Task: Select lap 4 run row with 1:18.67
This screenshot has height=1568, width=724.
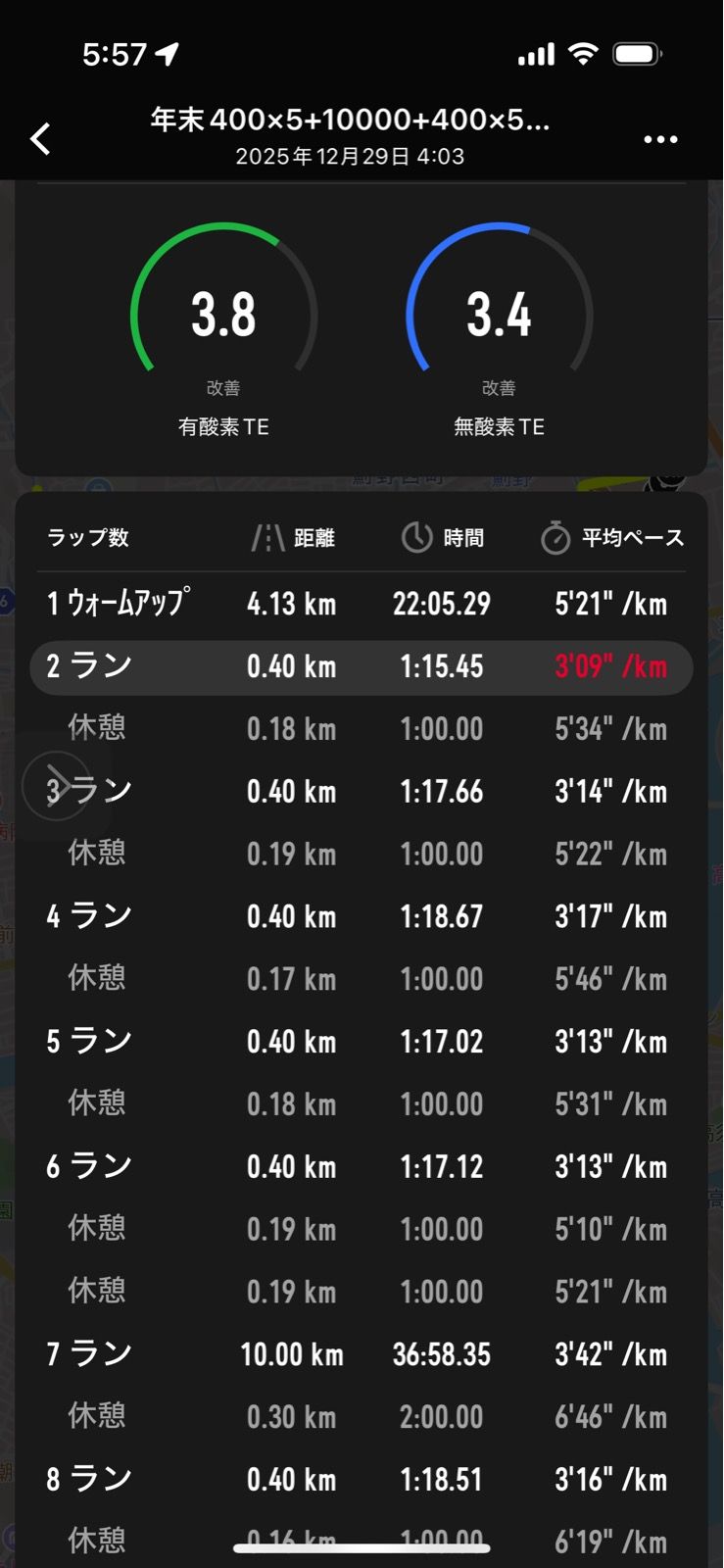Action: click(361, 916)
